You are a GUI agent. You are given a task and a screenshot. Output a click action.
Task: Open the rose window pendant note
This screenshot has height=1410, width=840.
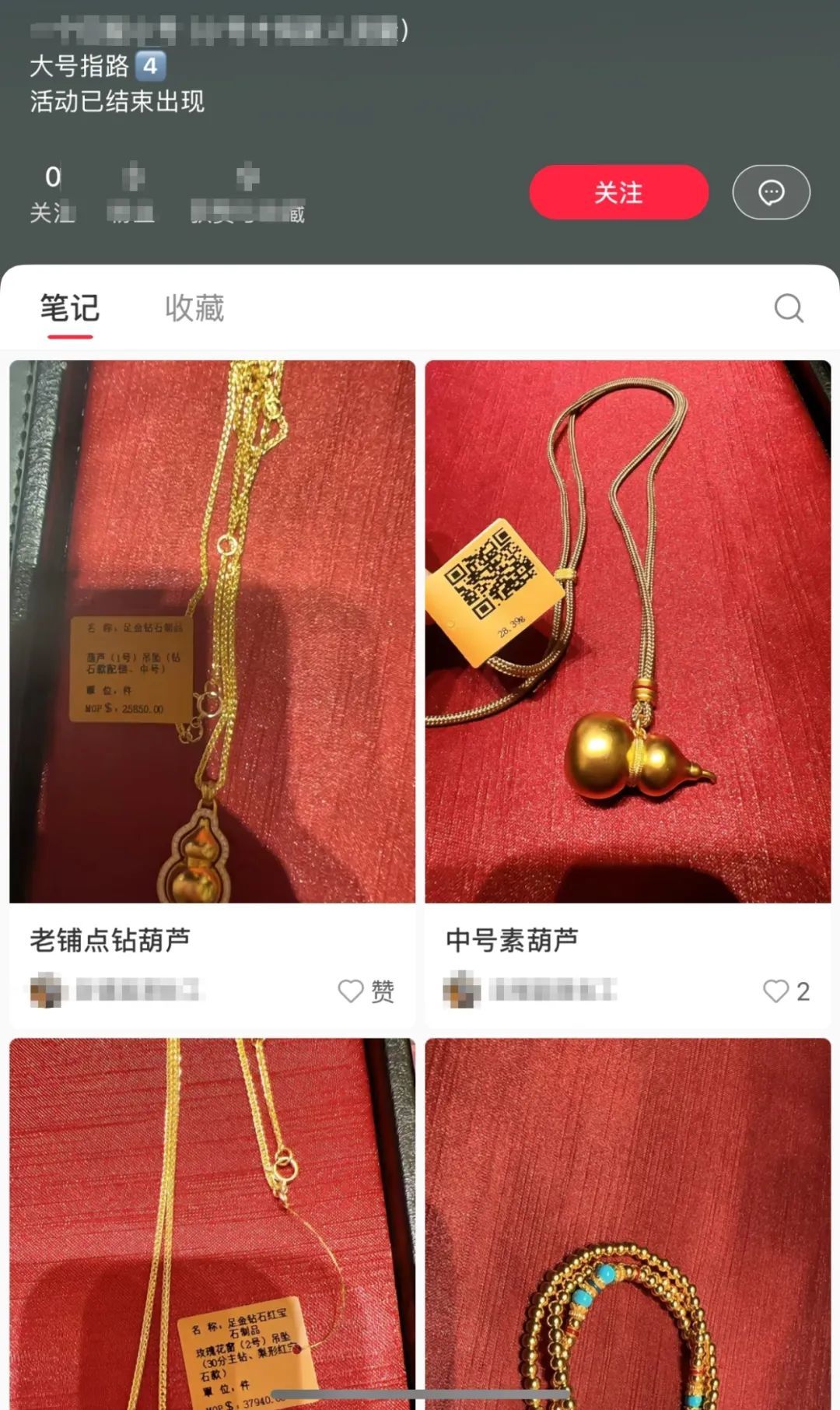[212, 1222]
